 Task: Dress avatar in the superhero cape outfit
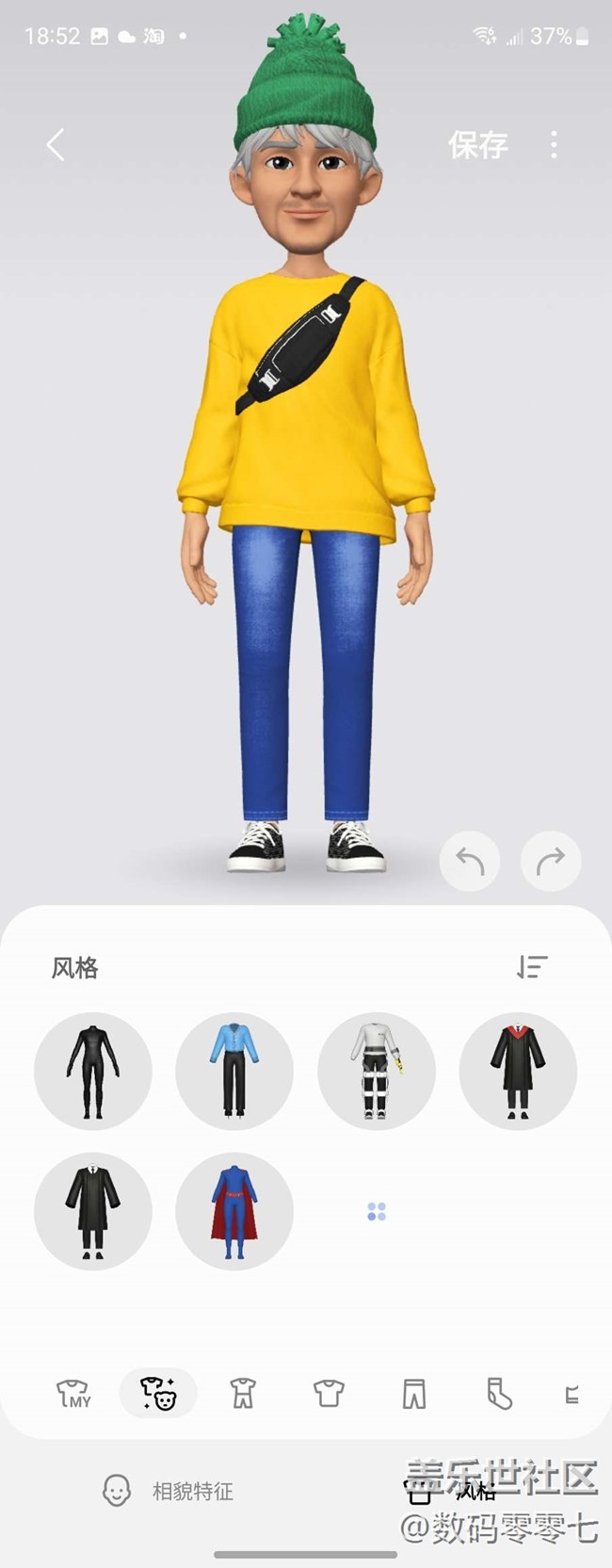[234, 1212]
